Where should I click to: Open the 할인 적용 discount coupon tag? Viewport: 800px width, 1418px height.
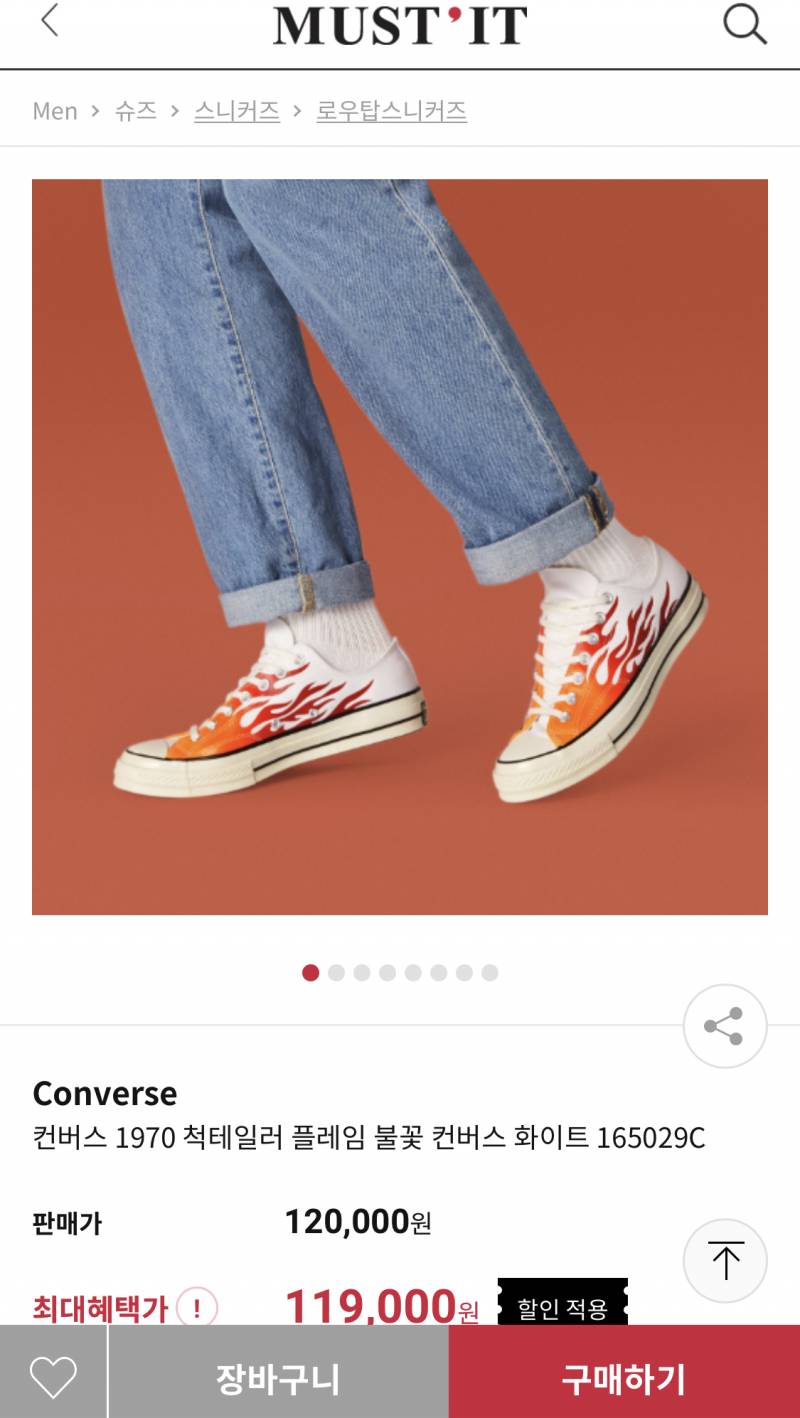click(x=562, y=1305)
